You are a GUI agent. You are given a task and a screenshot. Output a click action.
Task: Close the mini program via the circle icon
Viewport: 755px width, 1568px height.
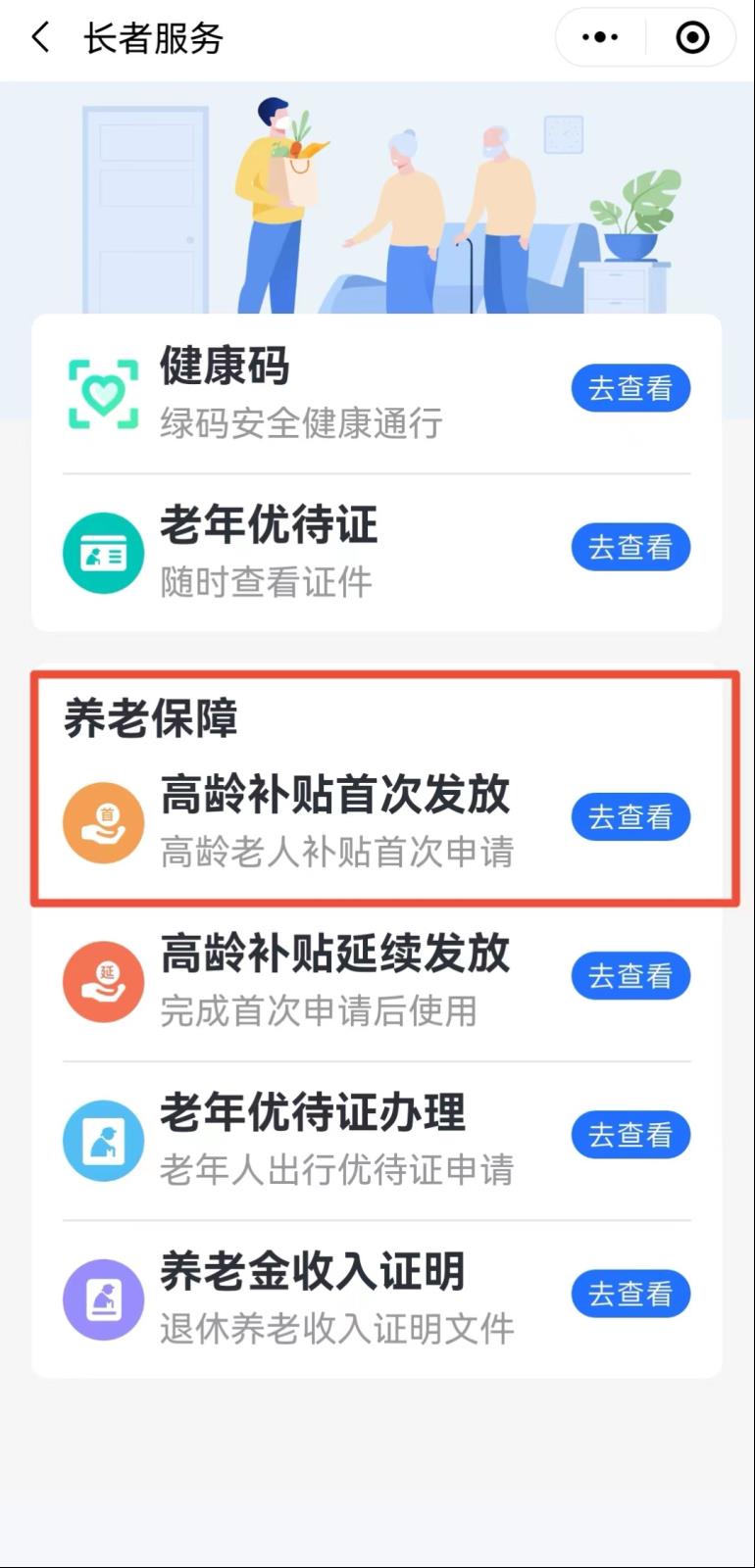click(x=692, y=38)
